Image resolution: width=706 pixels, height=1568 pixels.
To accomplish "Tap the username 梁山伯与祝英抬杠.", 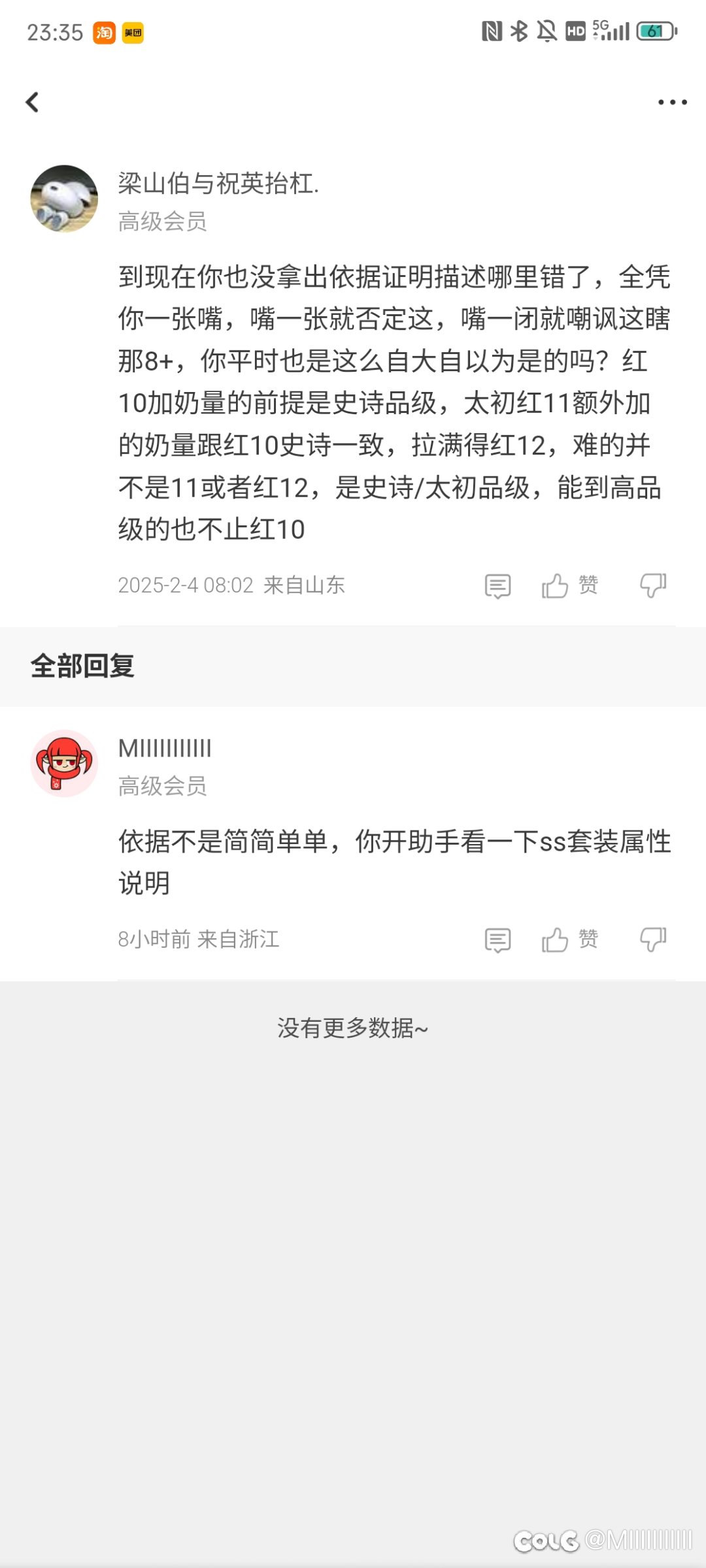I will (218, 184).
